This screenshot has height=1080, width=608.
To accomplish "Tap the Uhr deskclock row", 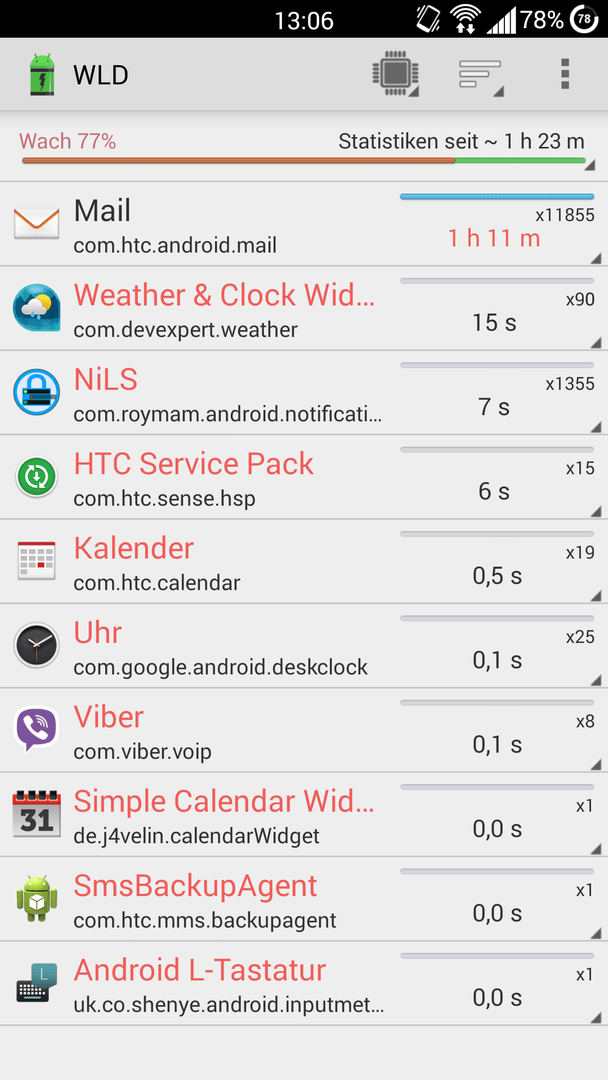I will [304, 646].
